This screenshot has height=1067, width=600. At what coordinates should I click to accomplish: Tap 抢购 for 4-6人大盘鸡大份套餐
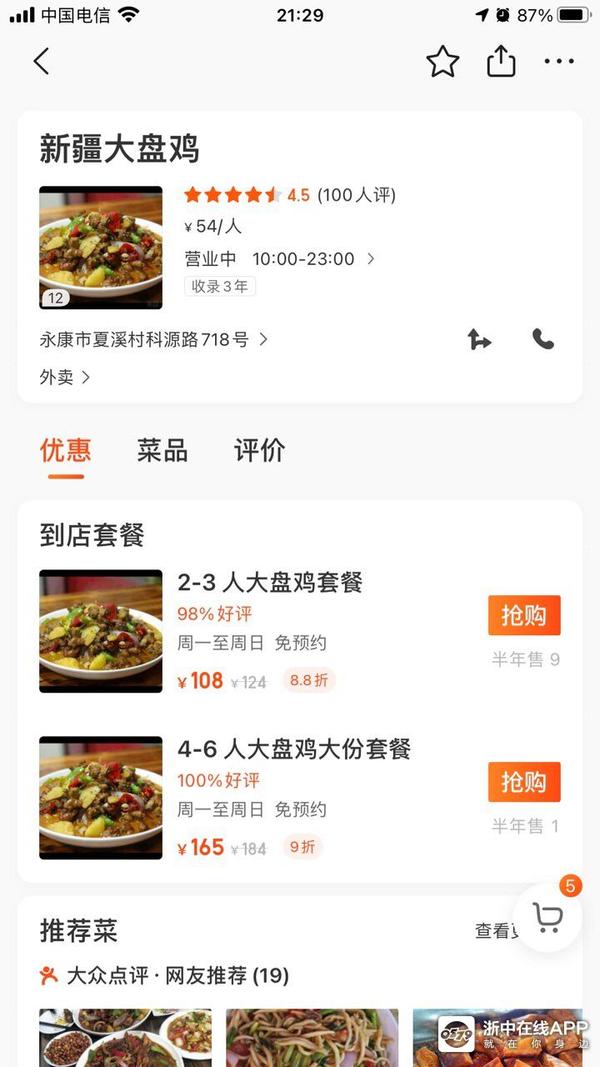pos(524,782)
